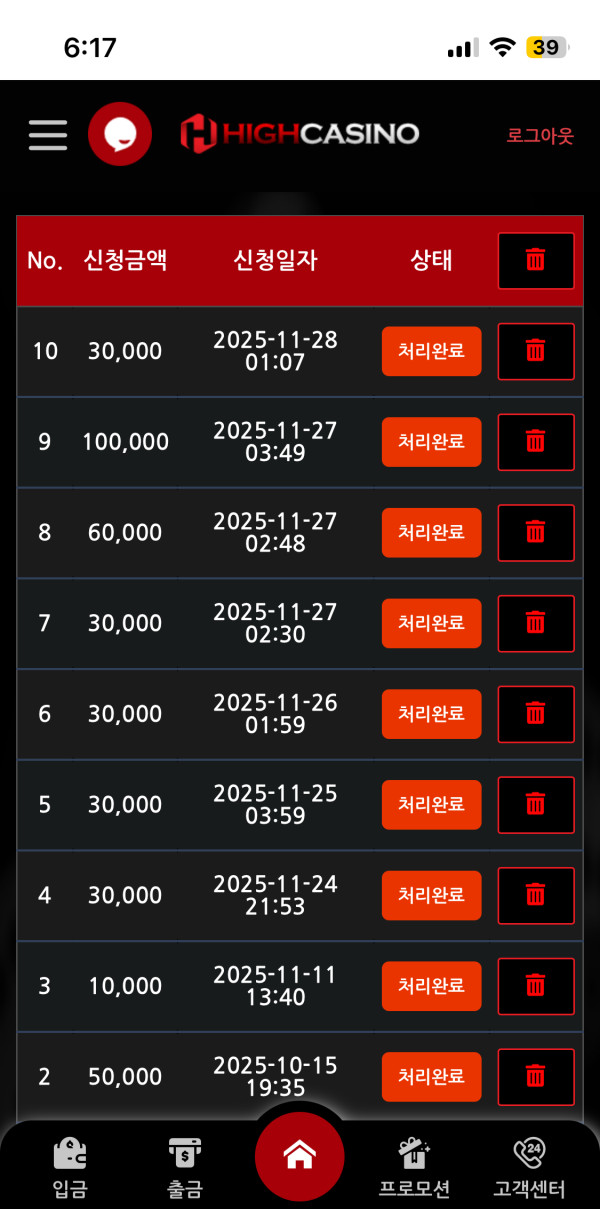
Task: Open the red chat bubble icon
Action: (120, 134)
